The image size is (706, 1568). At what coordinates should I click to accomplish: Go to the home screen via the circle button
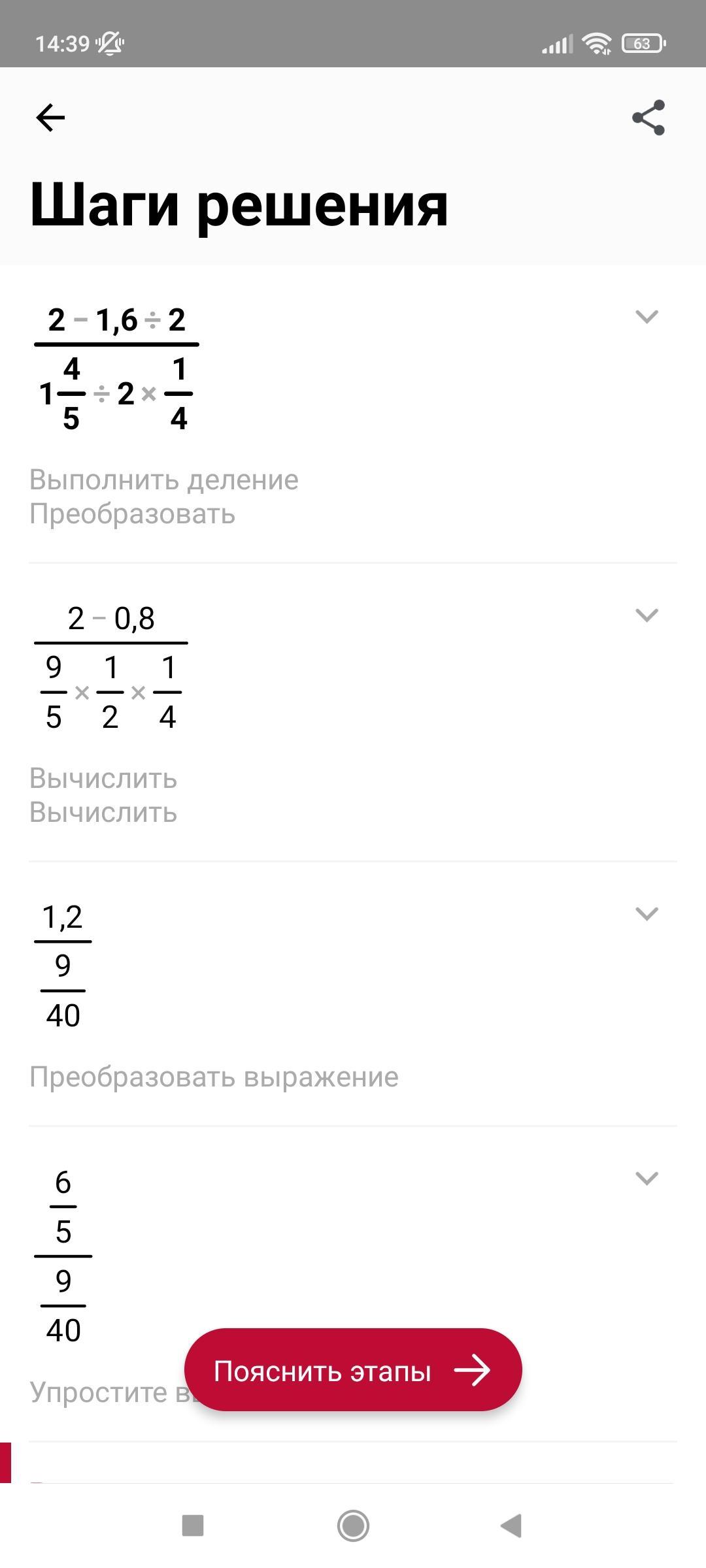(x=353, y=1526)
